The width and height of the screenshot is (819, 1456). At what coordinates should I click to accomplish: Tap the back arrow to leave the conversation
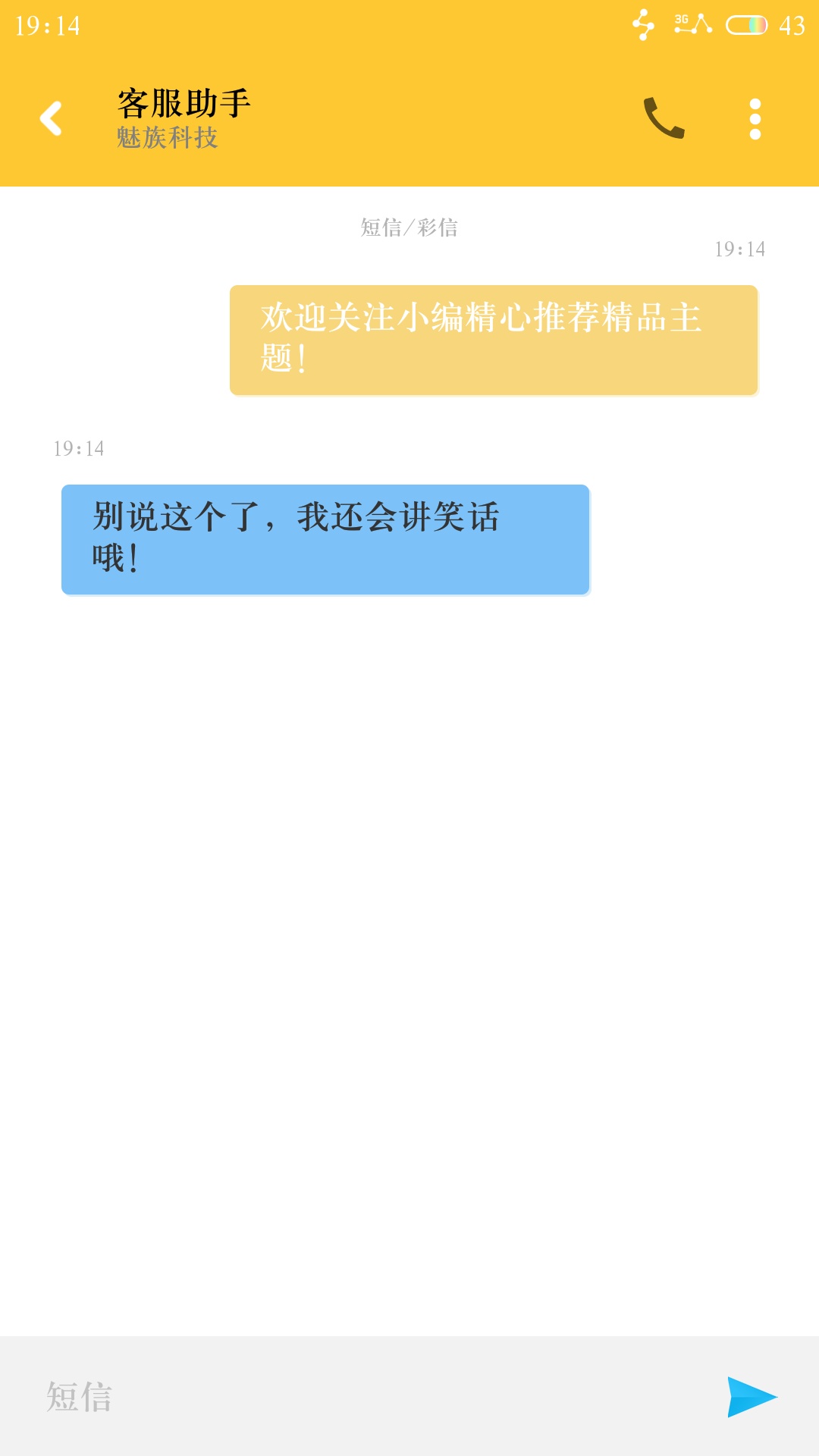50,118
